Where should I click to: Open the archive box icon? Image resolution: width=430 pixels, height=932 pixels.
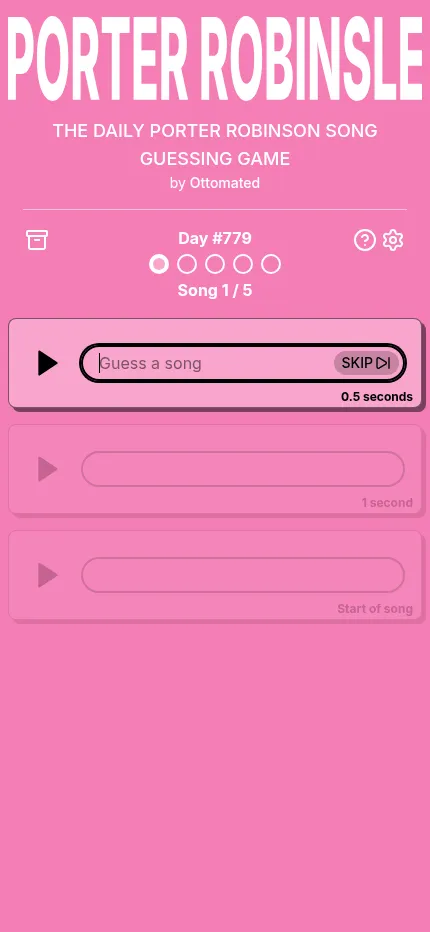(37, 240)
